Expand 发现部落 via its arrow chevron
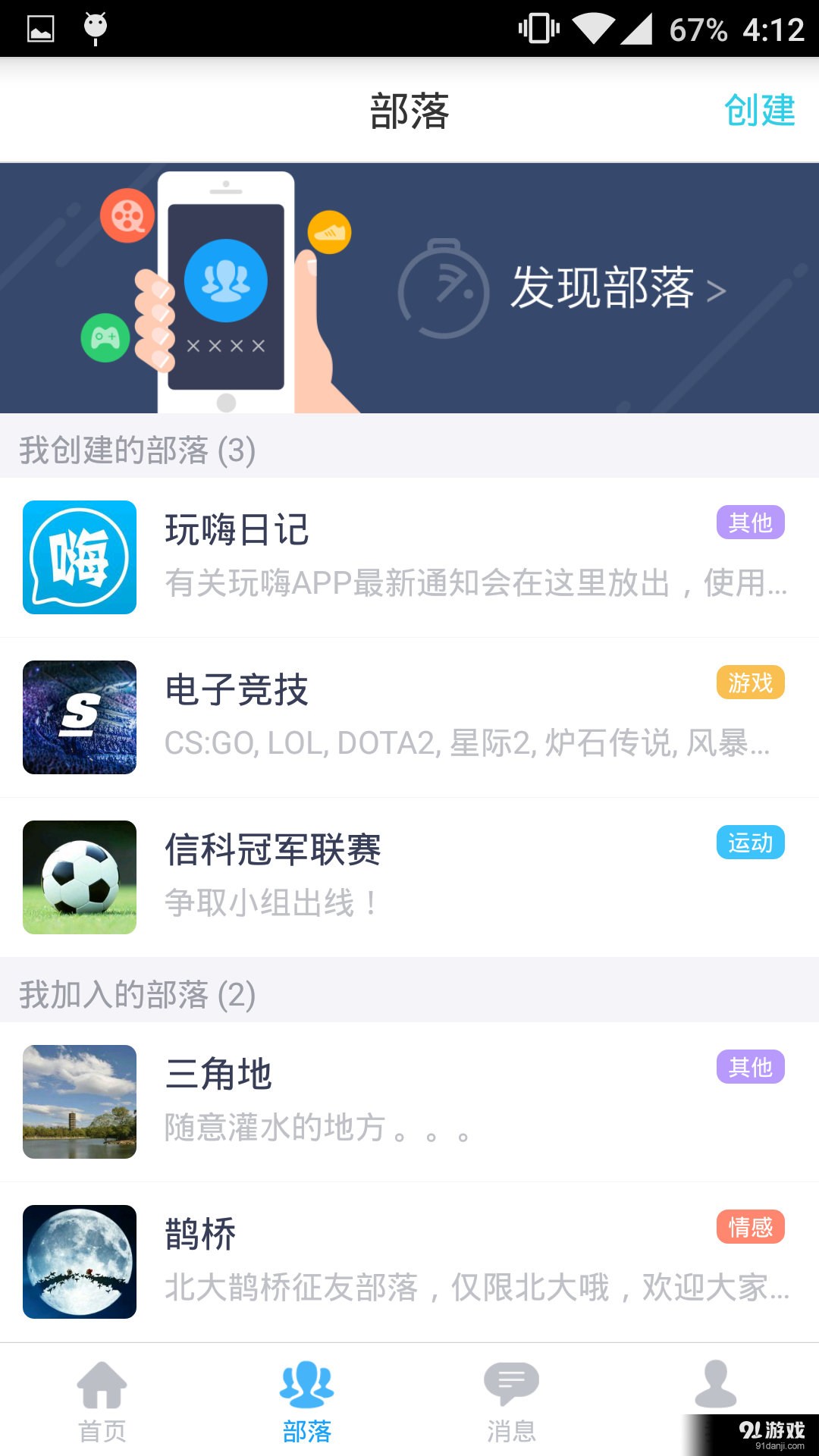Screen dimensions: 819x1456 tap(716, 290)
